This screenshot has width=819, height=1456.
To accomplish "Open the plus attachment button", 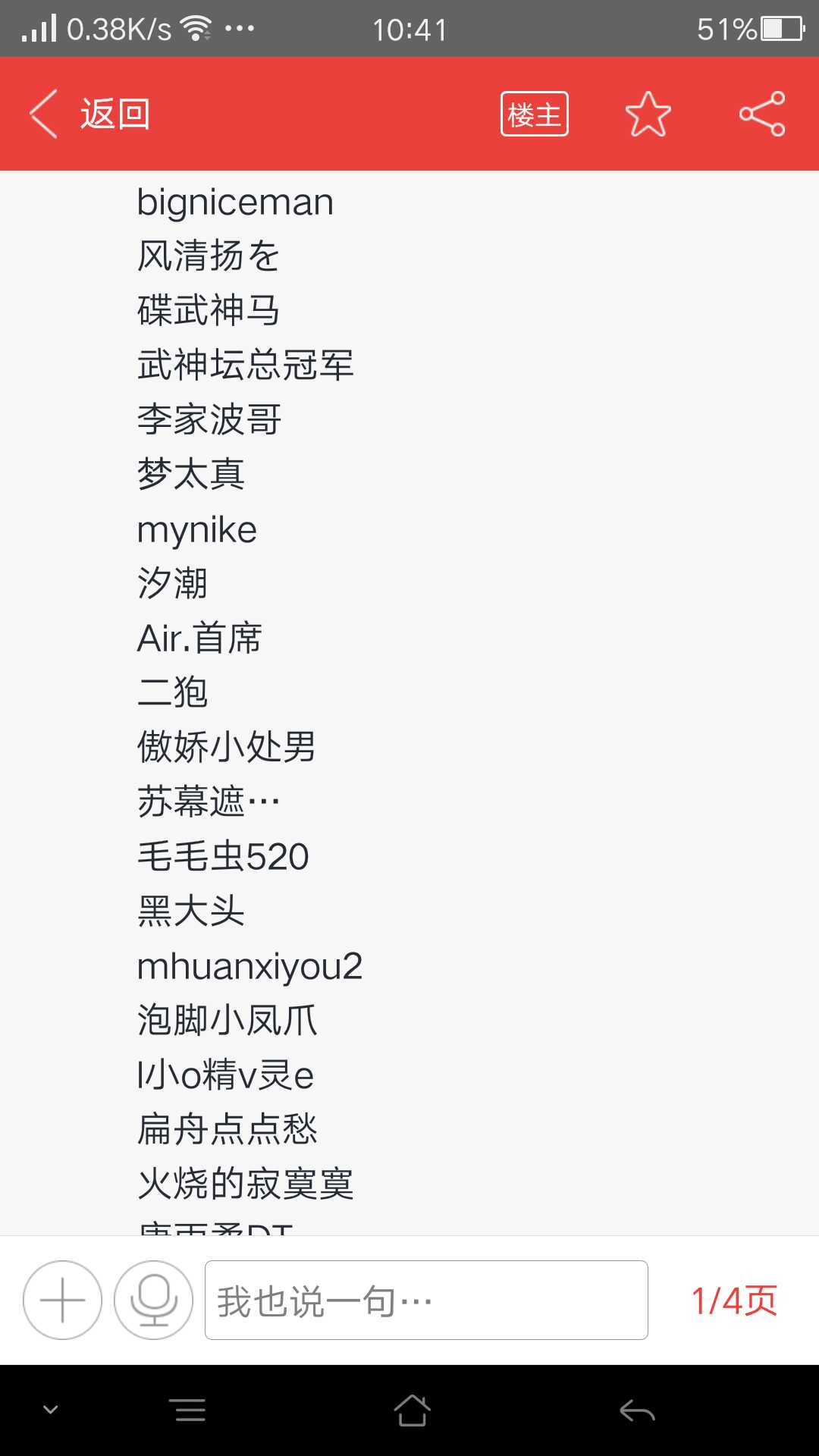I will [62, 1300].
